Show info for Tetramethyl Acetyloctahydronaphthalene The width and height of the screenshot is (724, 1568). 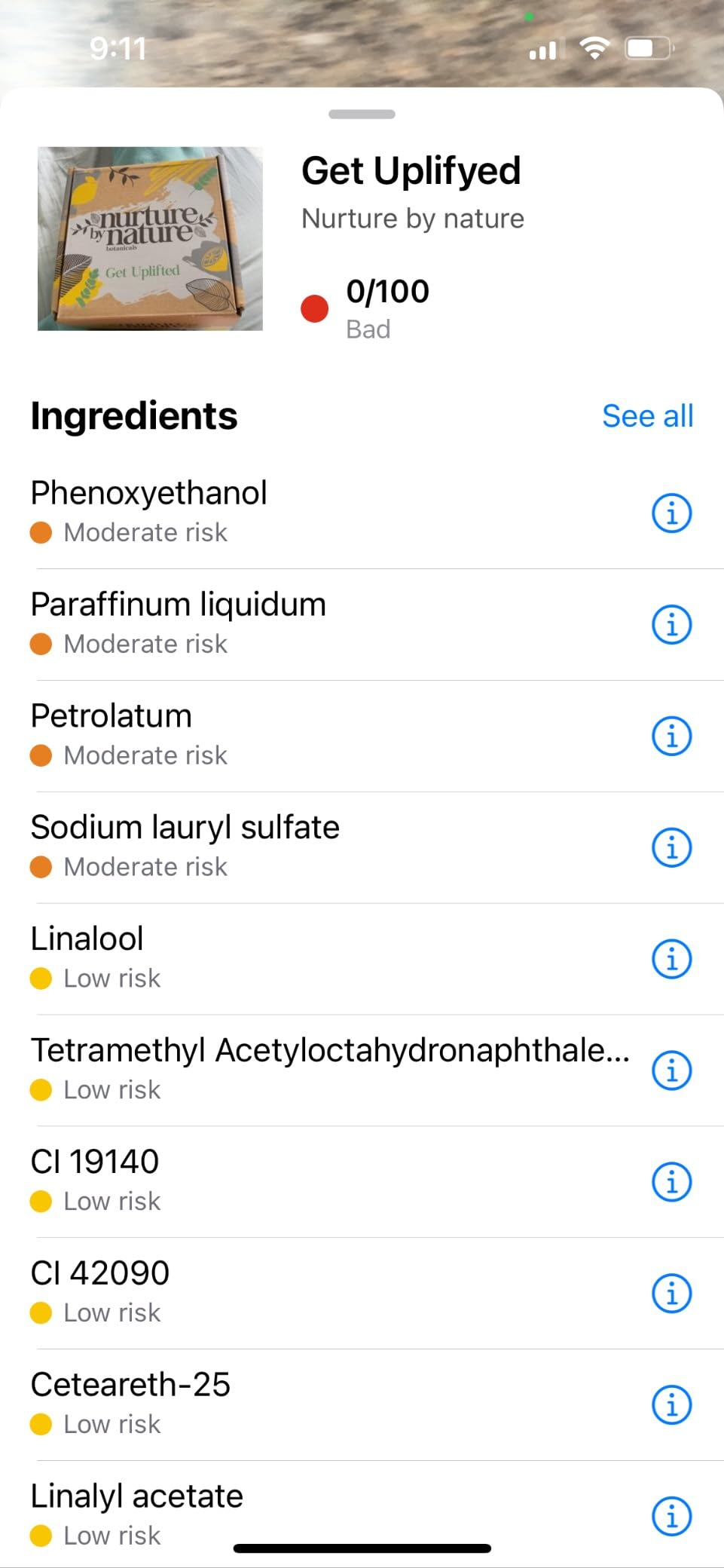point(671,1070)
